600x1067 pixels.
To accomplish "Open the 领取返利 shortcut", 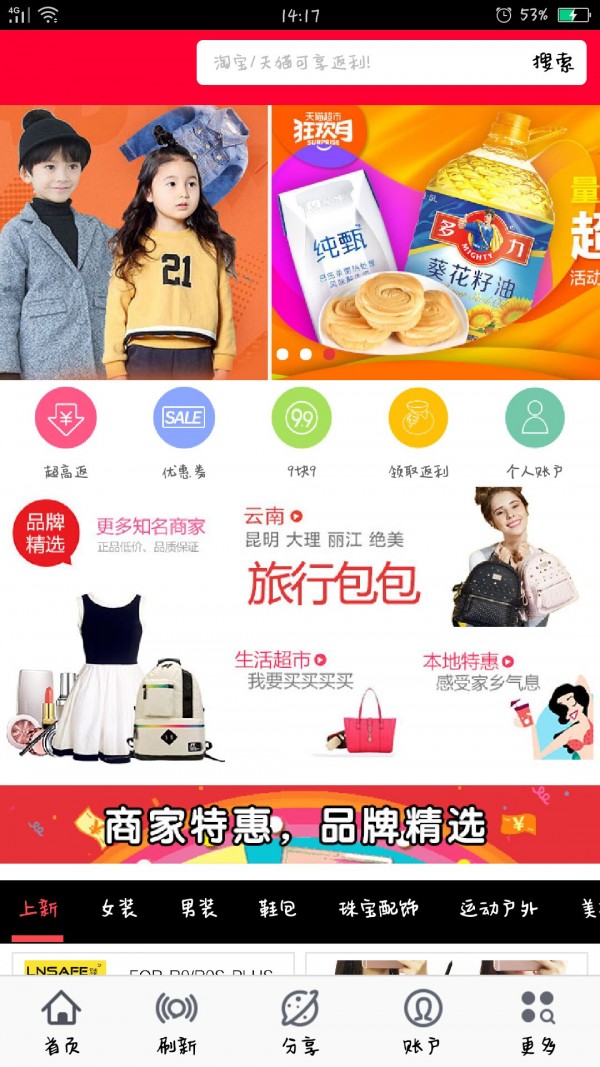I will [x=418, y=418].
